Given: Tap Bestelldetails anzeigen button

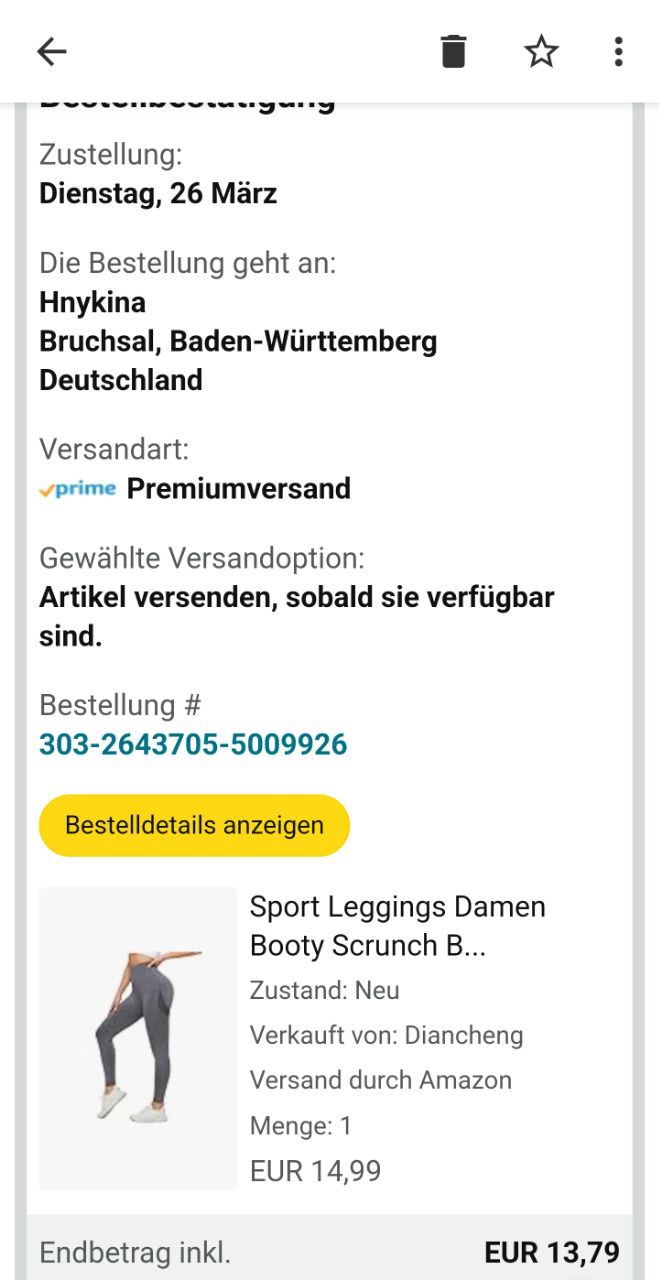Looking at the screenshot, I should click(194, 825).
